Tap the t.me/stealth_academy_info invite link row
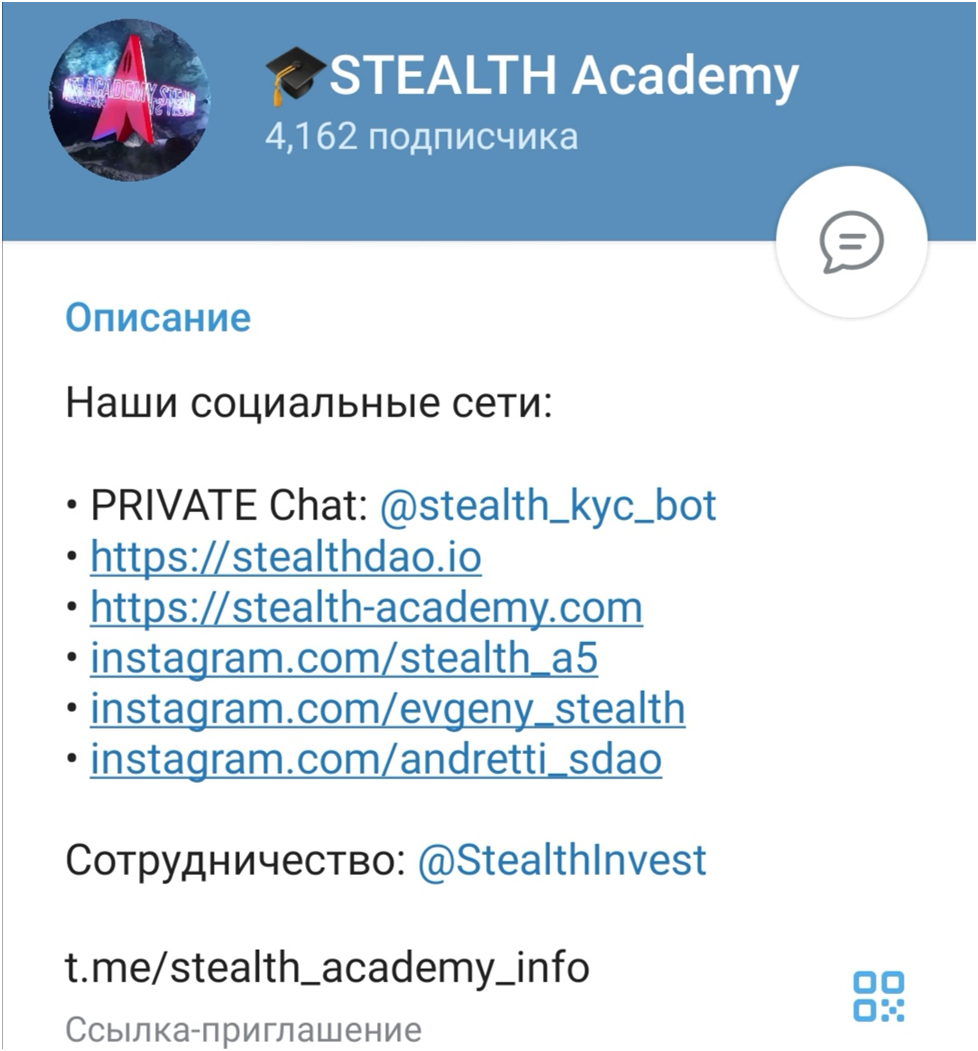 [328, 967]
